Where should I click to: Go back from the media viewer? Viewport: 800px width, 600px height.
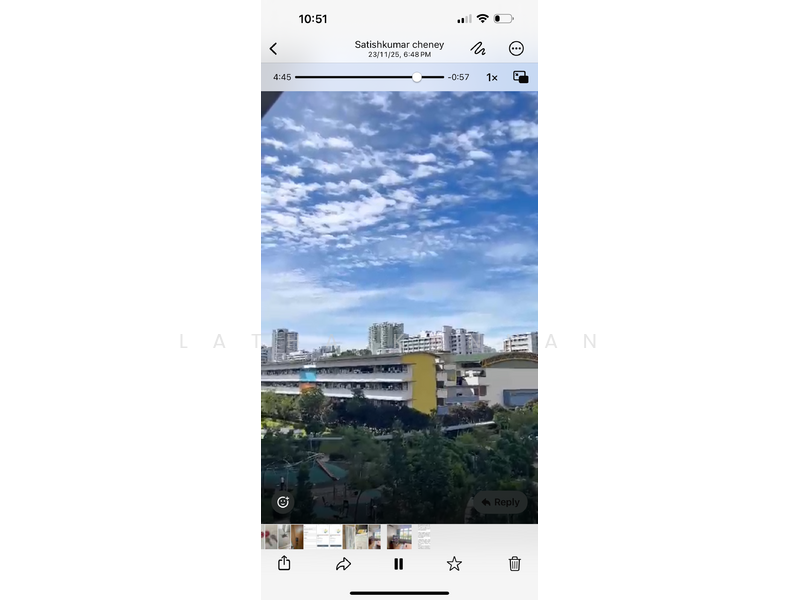pos(273,49)
